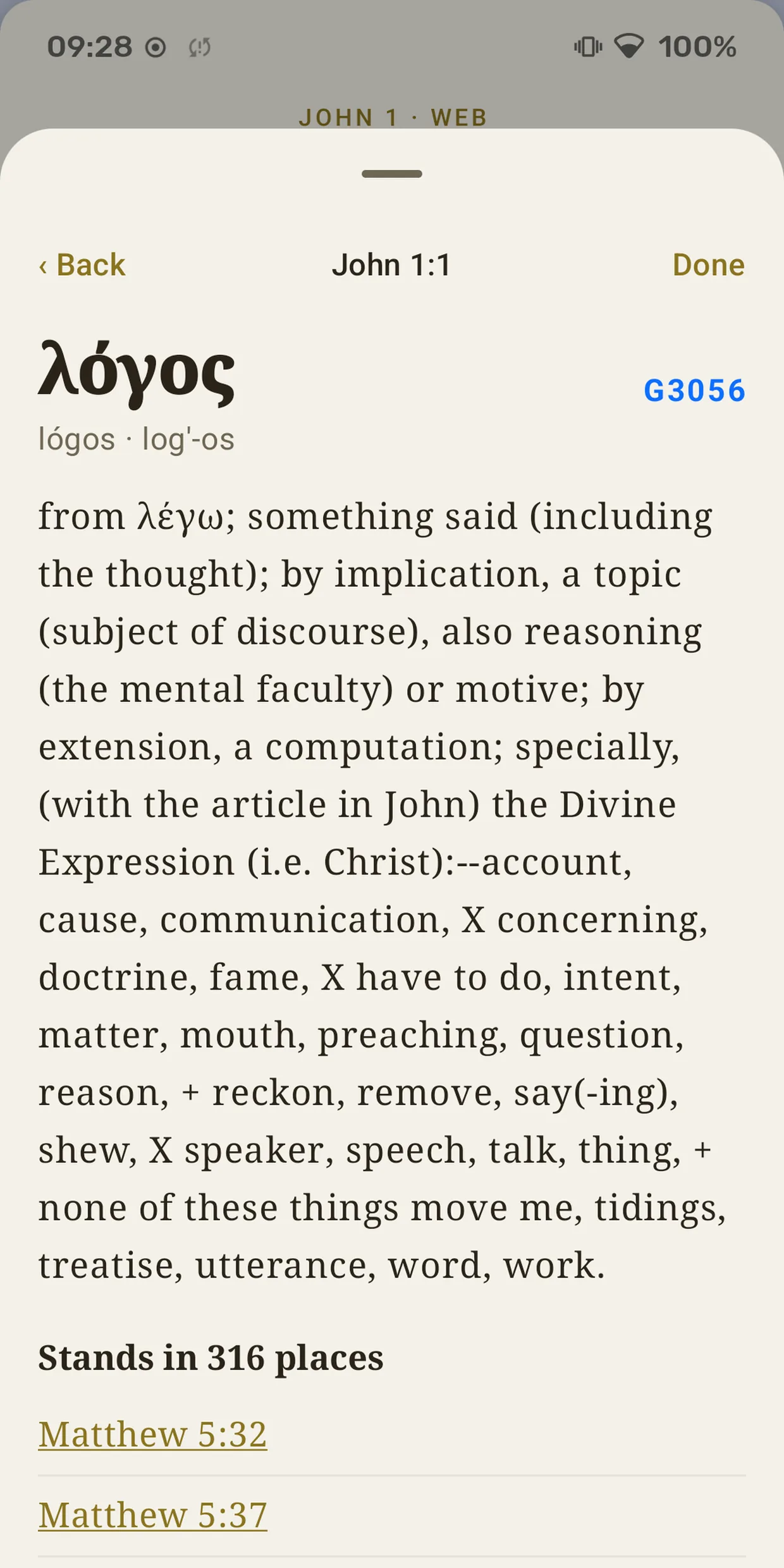Viewport: 784px width, 1568px height.
Task: Open the G3056 Strong's number link
Action: (694, 391)
